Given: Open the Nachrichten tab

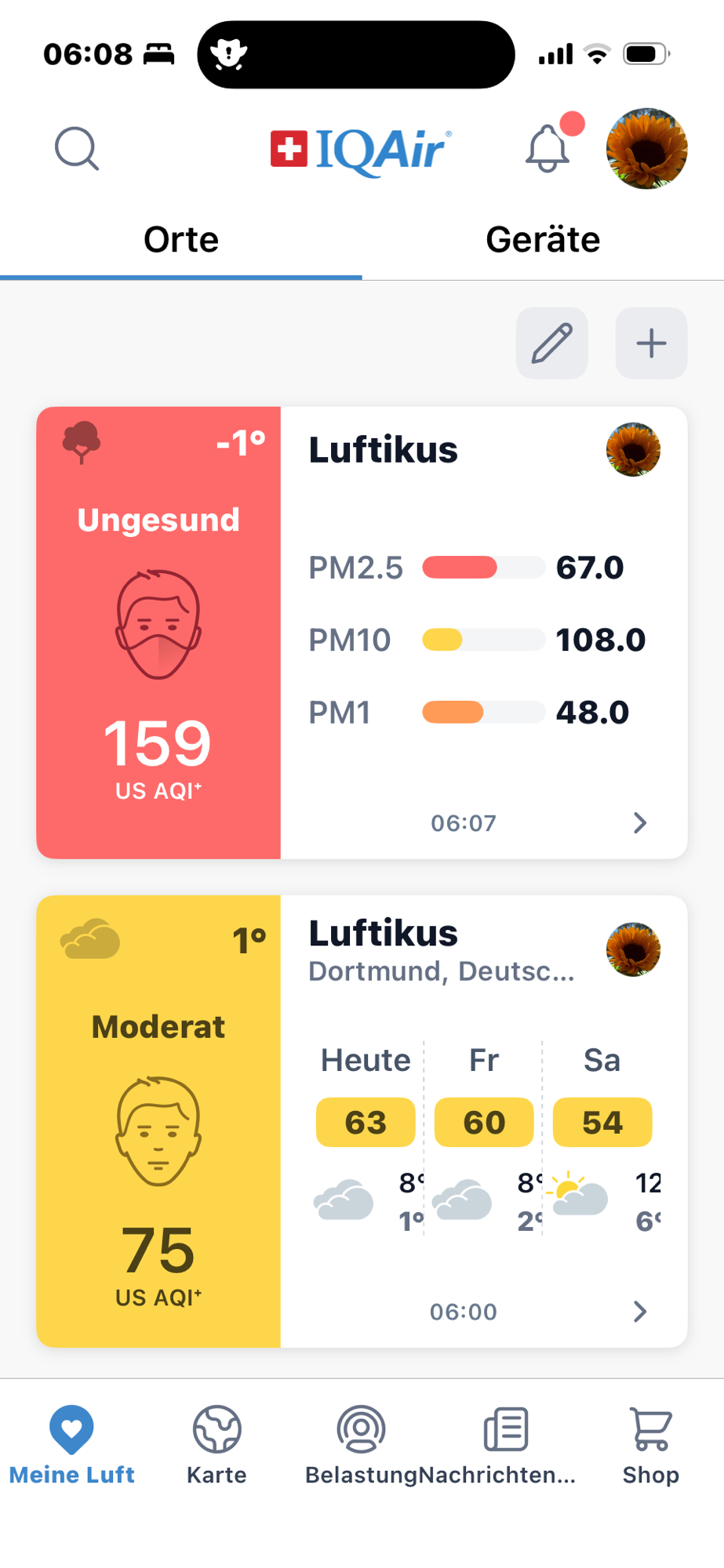Looking at the screenshot, I should click(505, 1444).
